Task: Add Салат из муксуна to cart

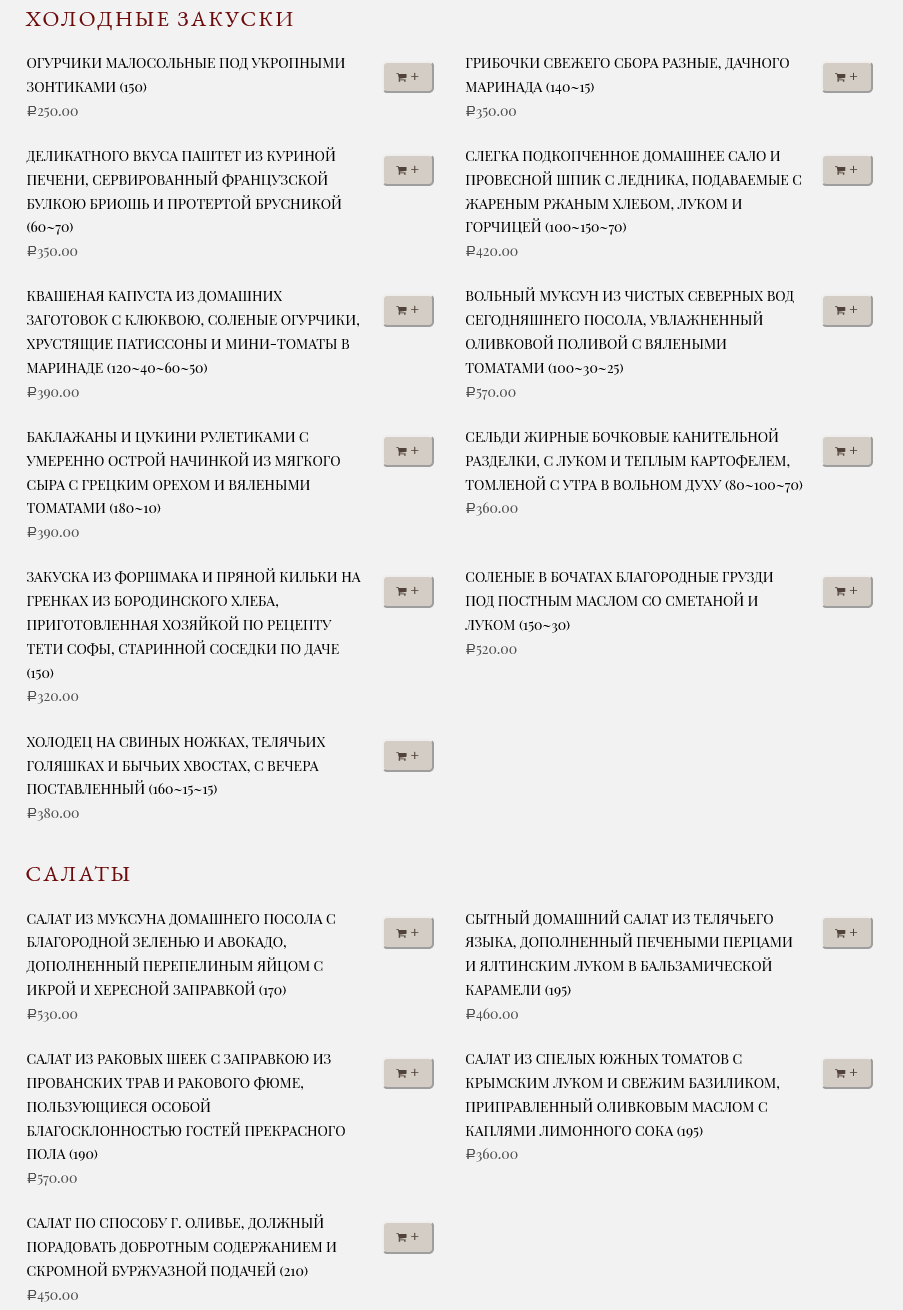Action: (408, 933)
